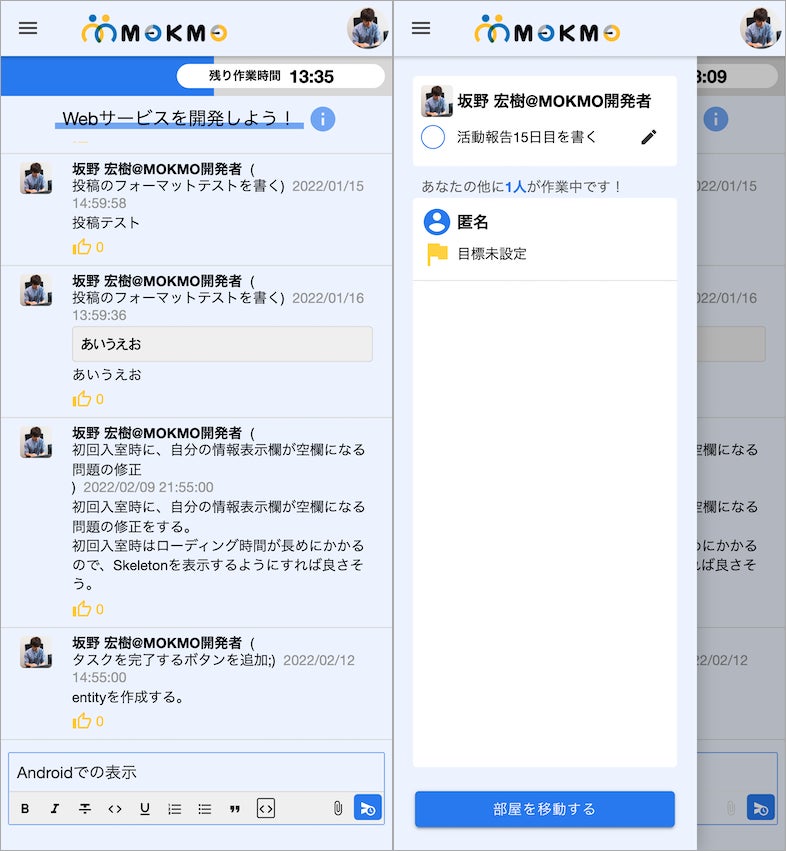786x851 pixels.
Task: Like the entityを作成する。 post
Action: click(81, 721)
